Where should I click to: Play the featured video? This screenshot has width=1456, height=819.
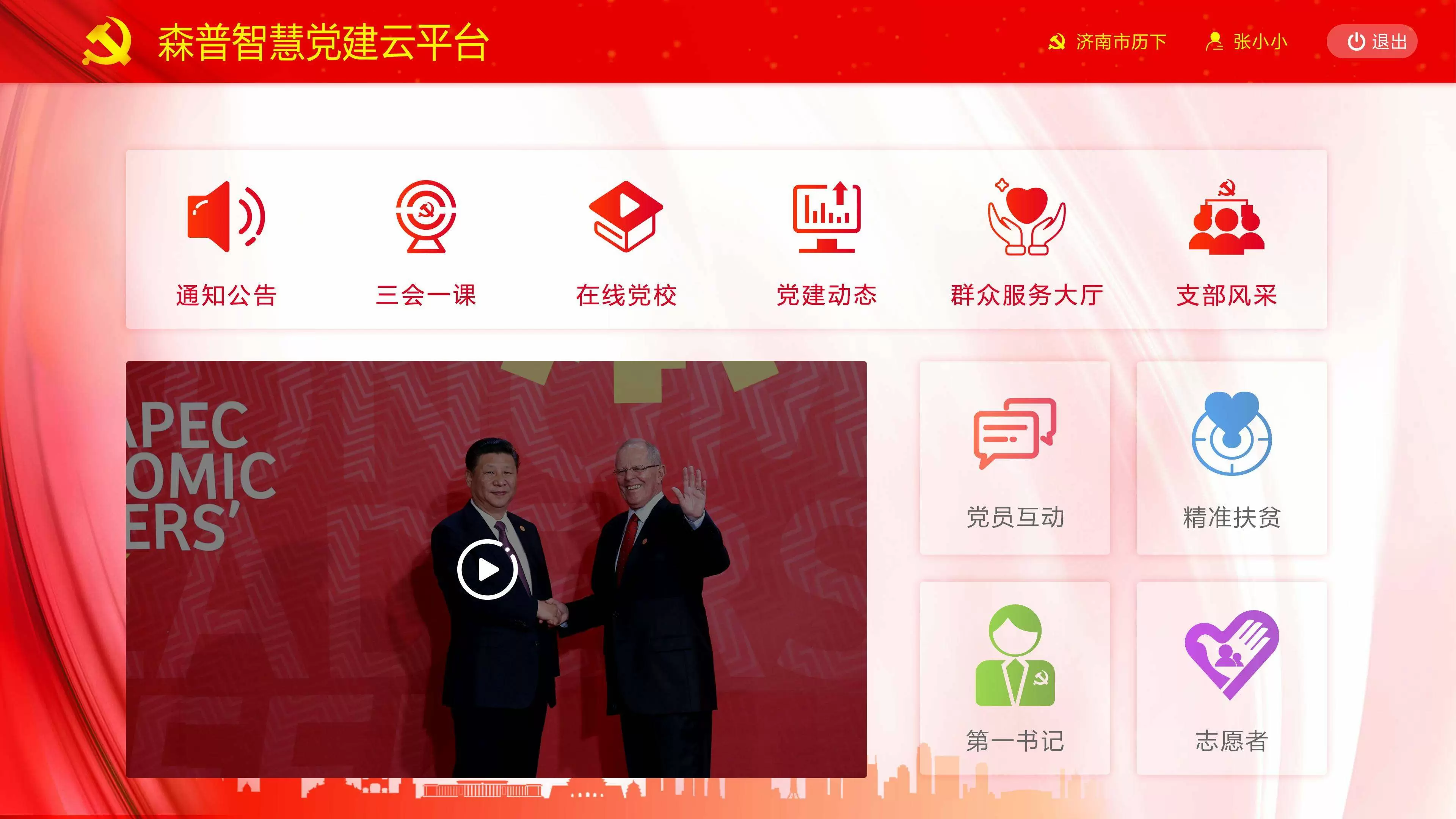pyautogui.click(x=488, y=569)
